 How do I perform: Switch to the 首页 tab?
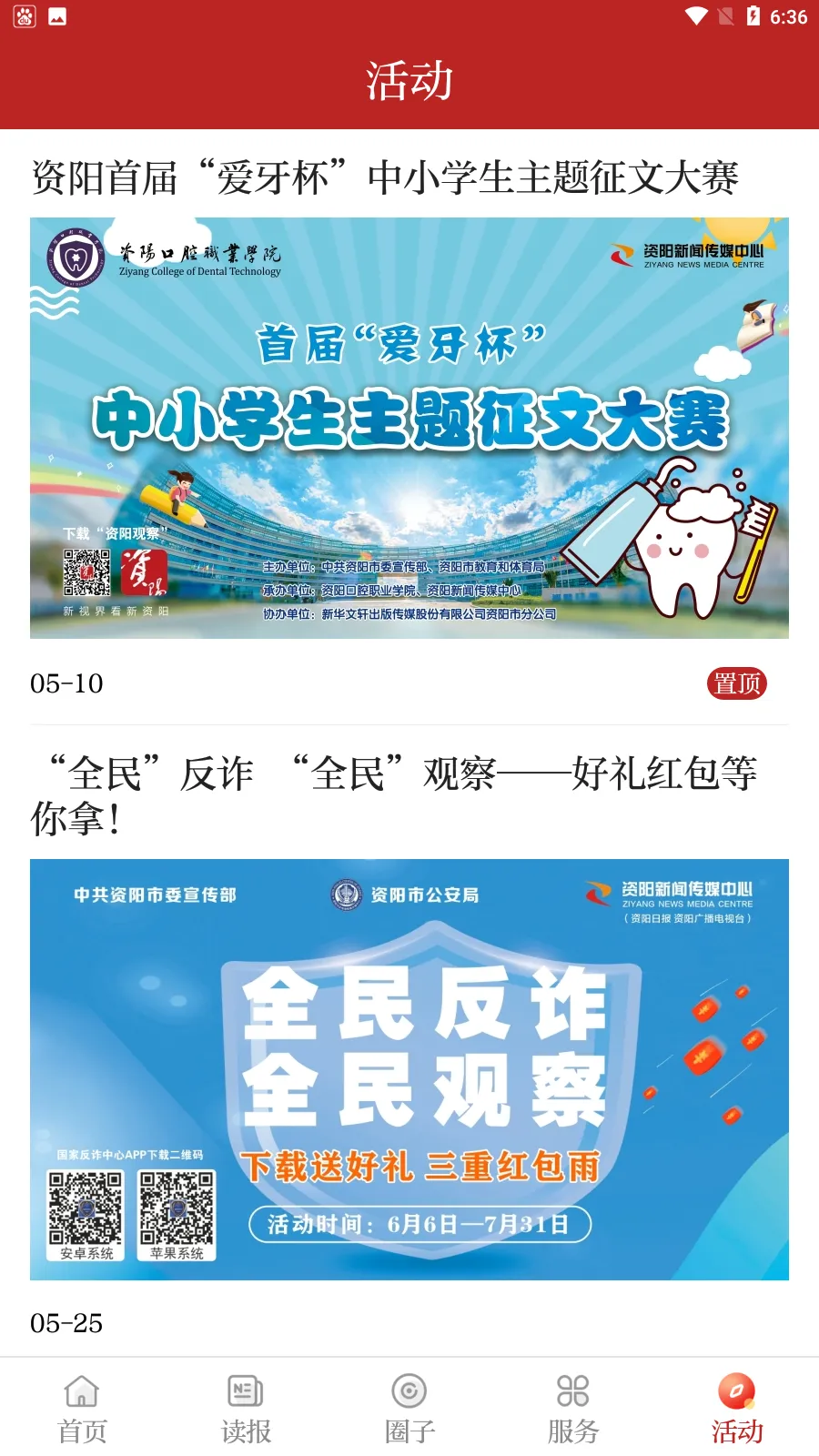[82, 1409]
